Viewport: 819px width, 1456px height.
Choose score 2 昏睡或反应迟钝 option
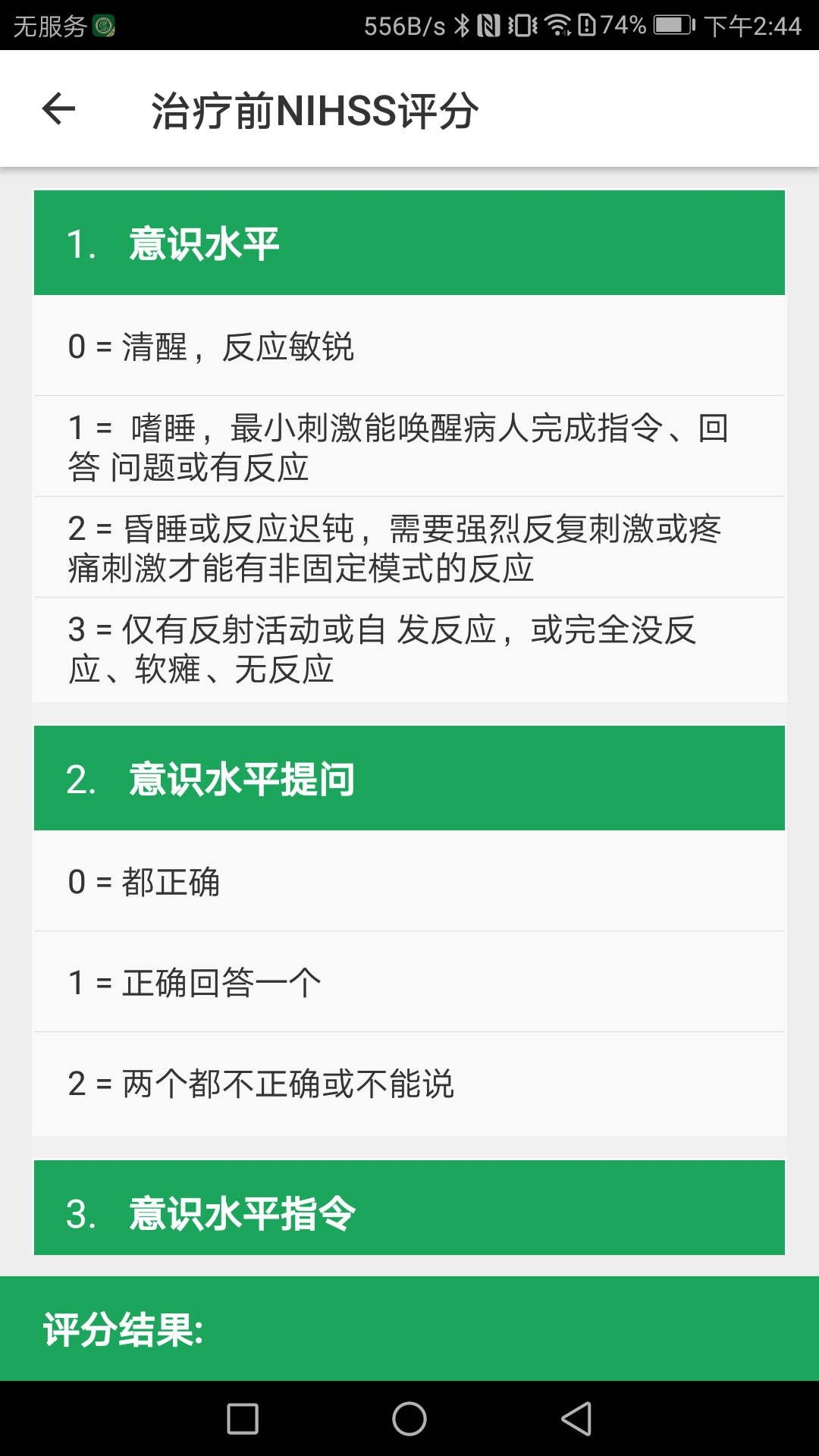tap(409, 546)
